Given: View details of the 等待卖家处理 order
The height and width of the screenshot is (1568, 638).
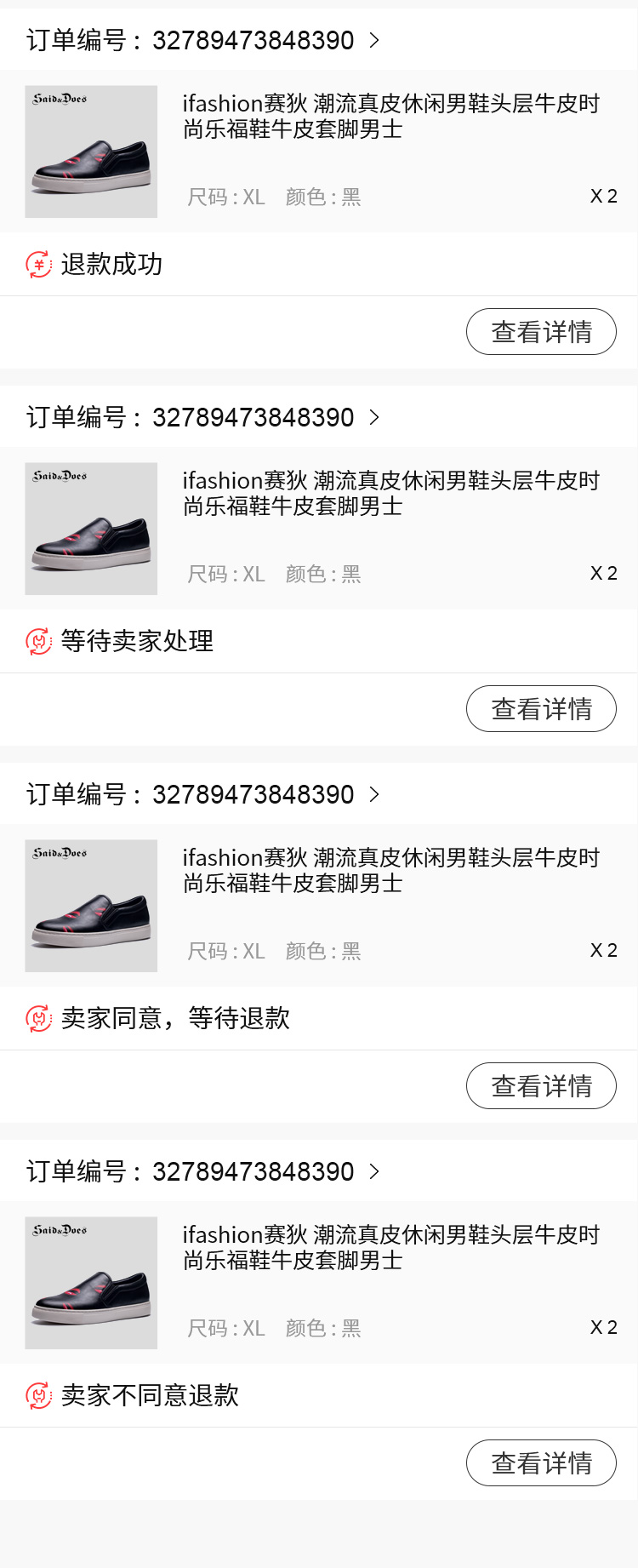Looking at the screenshot, I should pyautogui.click(x=541, y=709).
